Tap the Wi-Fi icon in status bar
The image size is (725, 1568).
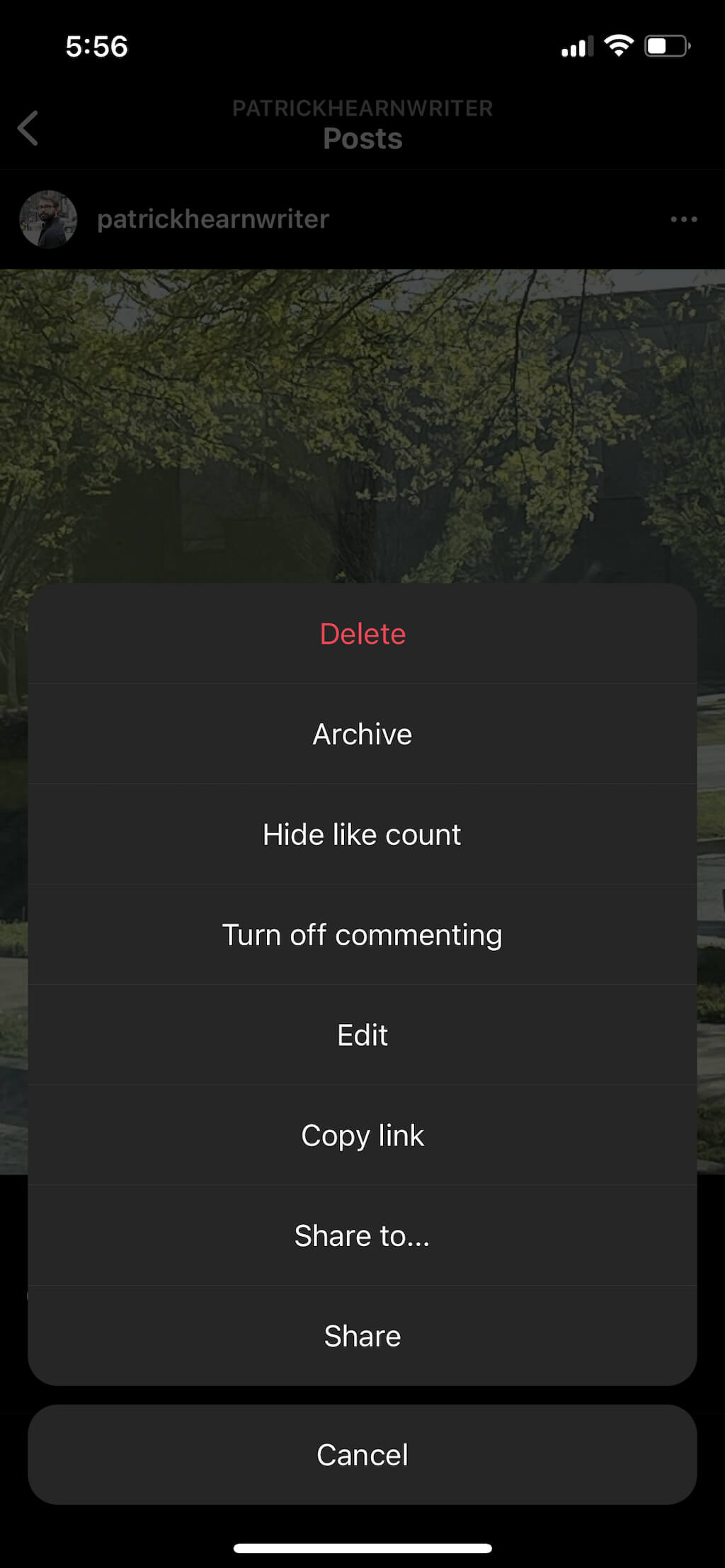(x=619, y=46)
